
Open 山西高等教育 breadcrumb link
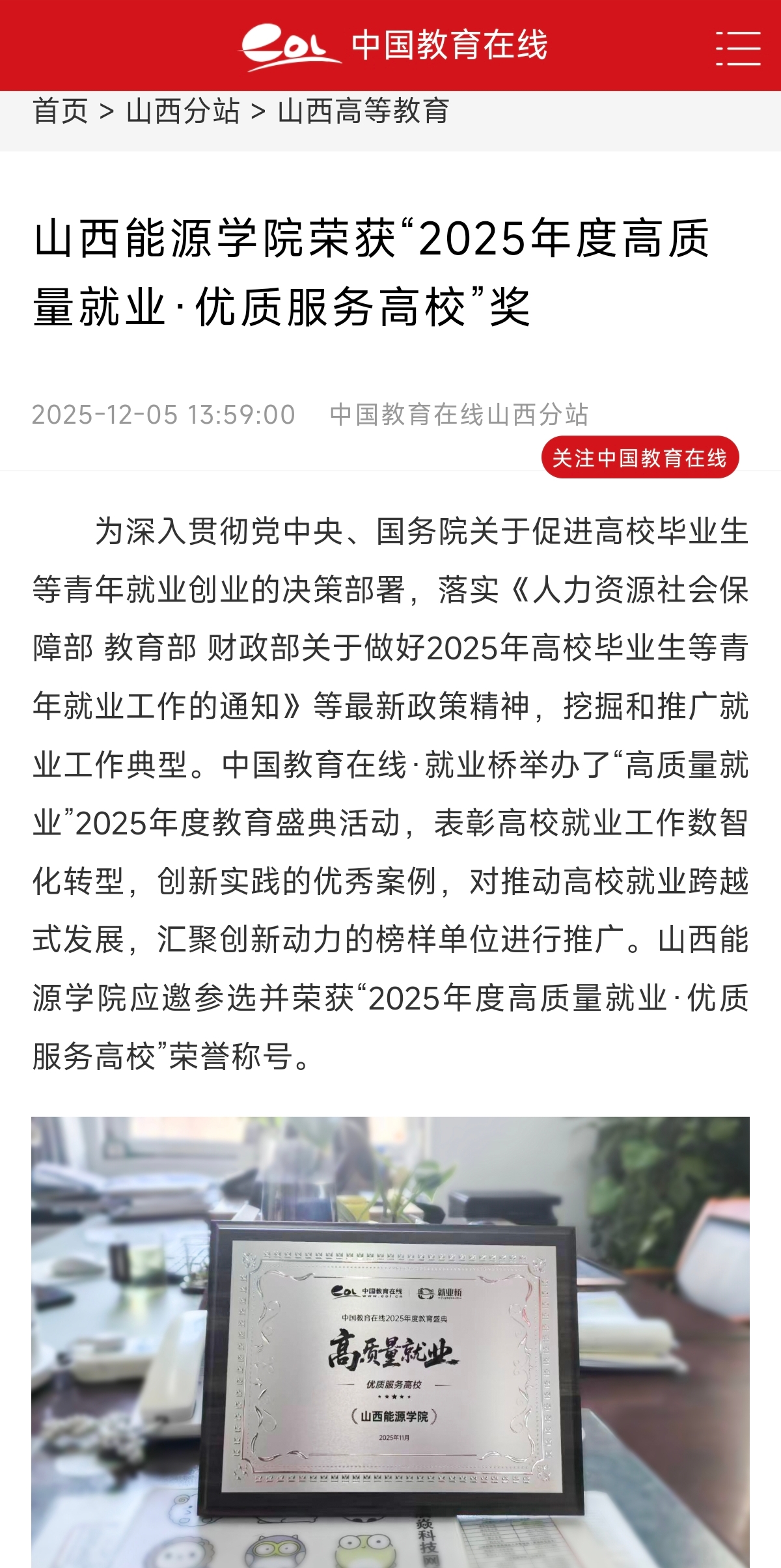tap(363, 111)
